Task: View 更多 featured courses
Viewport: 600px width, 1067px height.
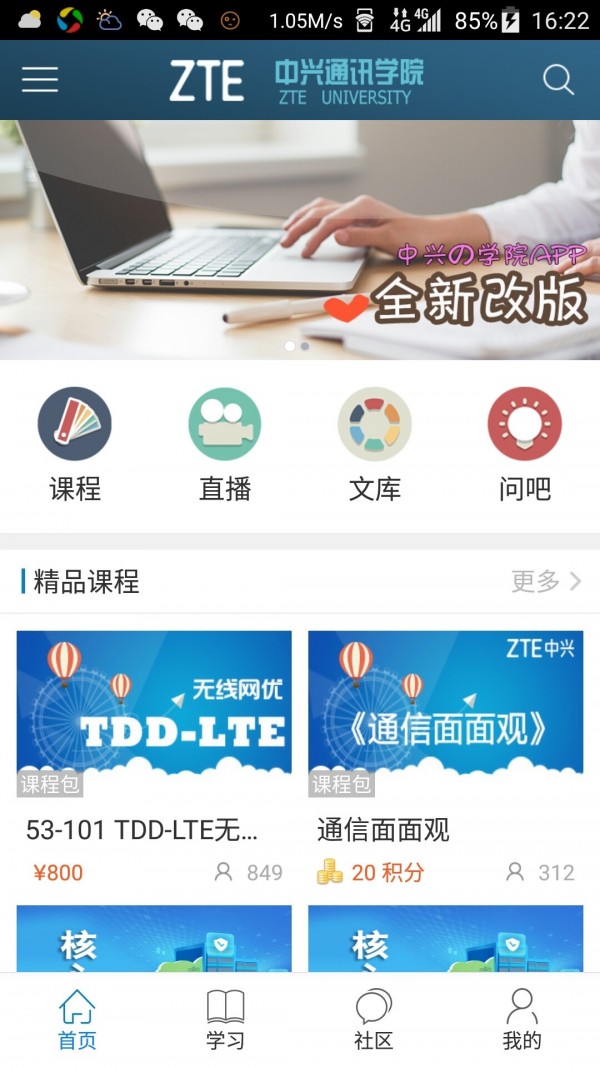Action: tap(546, 581)
